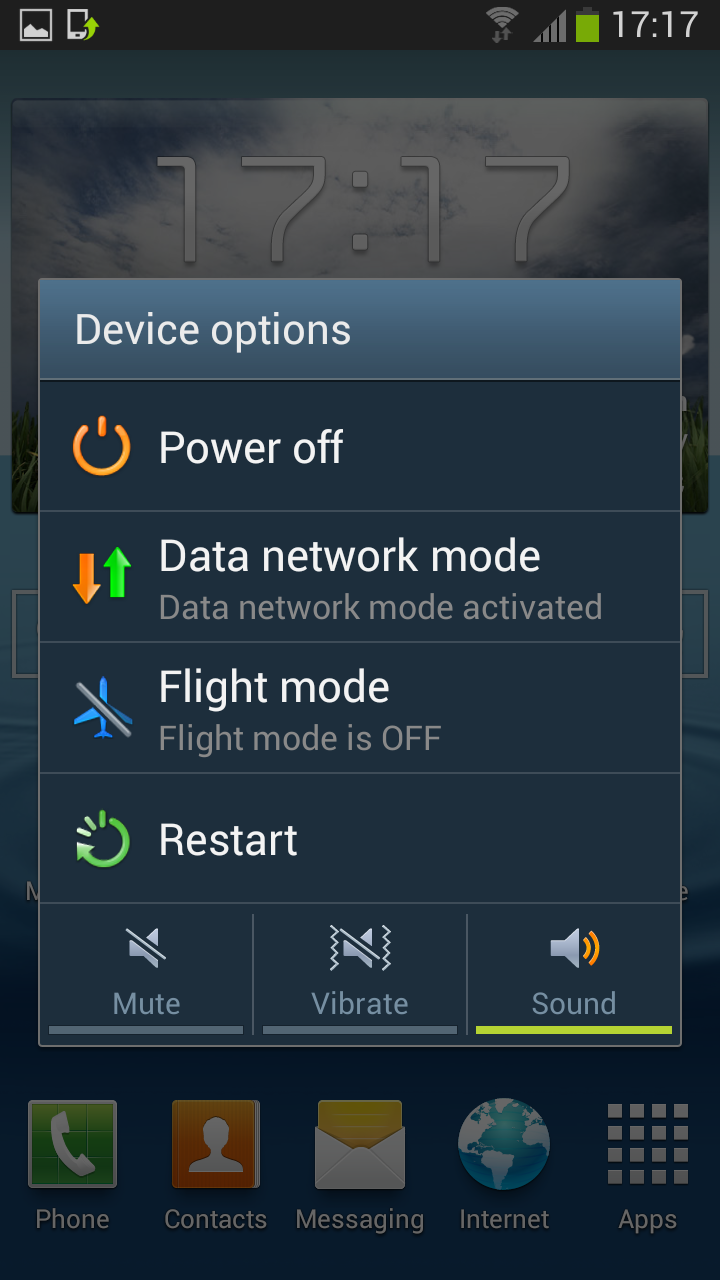The height and width of the screenshot is (1280, 720).
Task: Select the Sound profile option
Action: (574, 972)
